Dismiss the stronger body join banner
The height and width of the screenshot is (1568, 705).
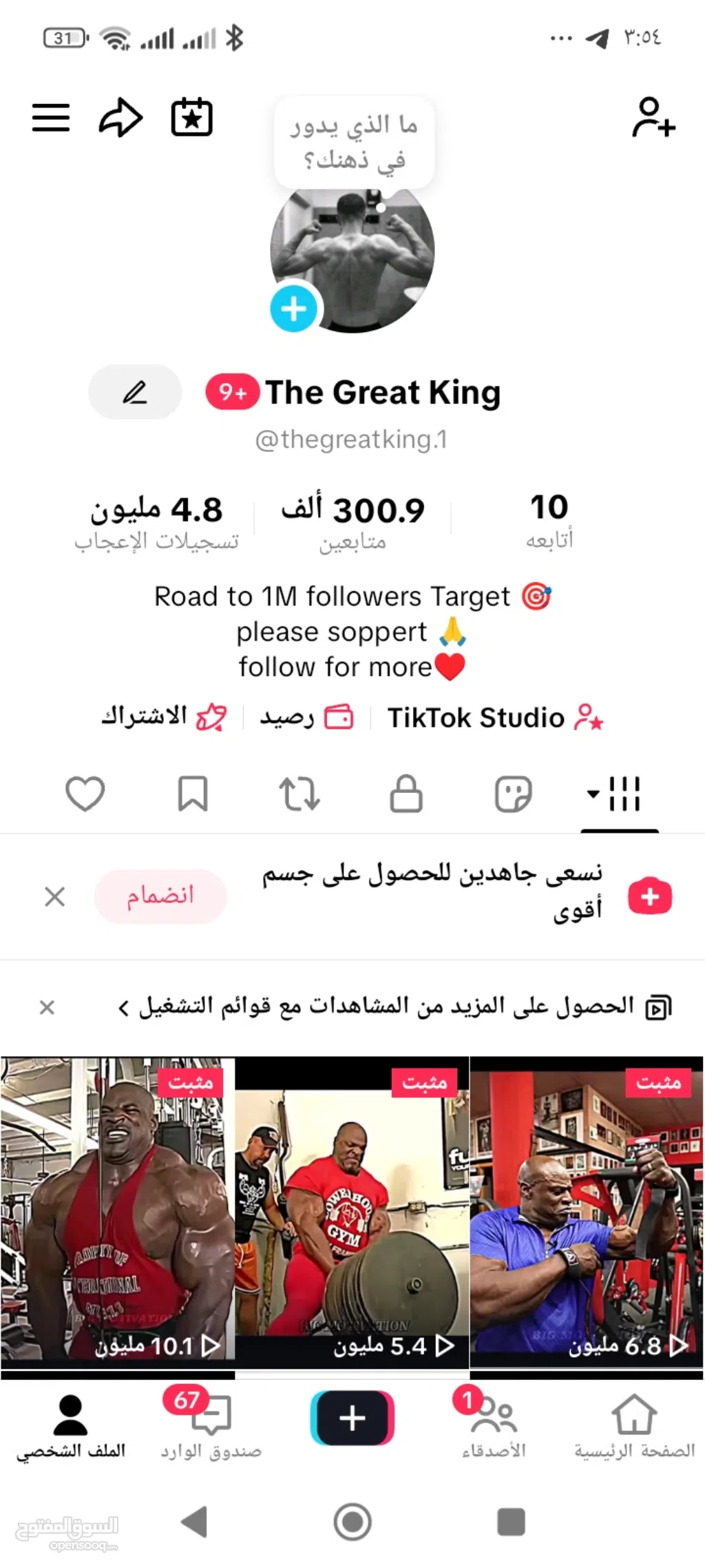[x=54, y=897]
